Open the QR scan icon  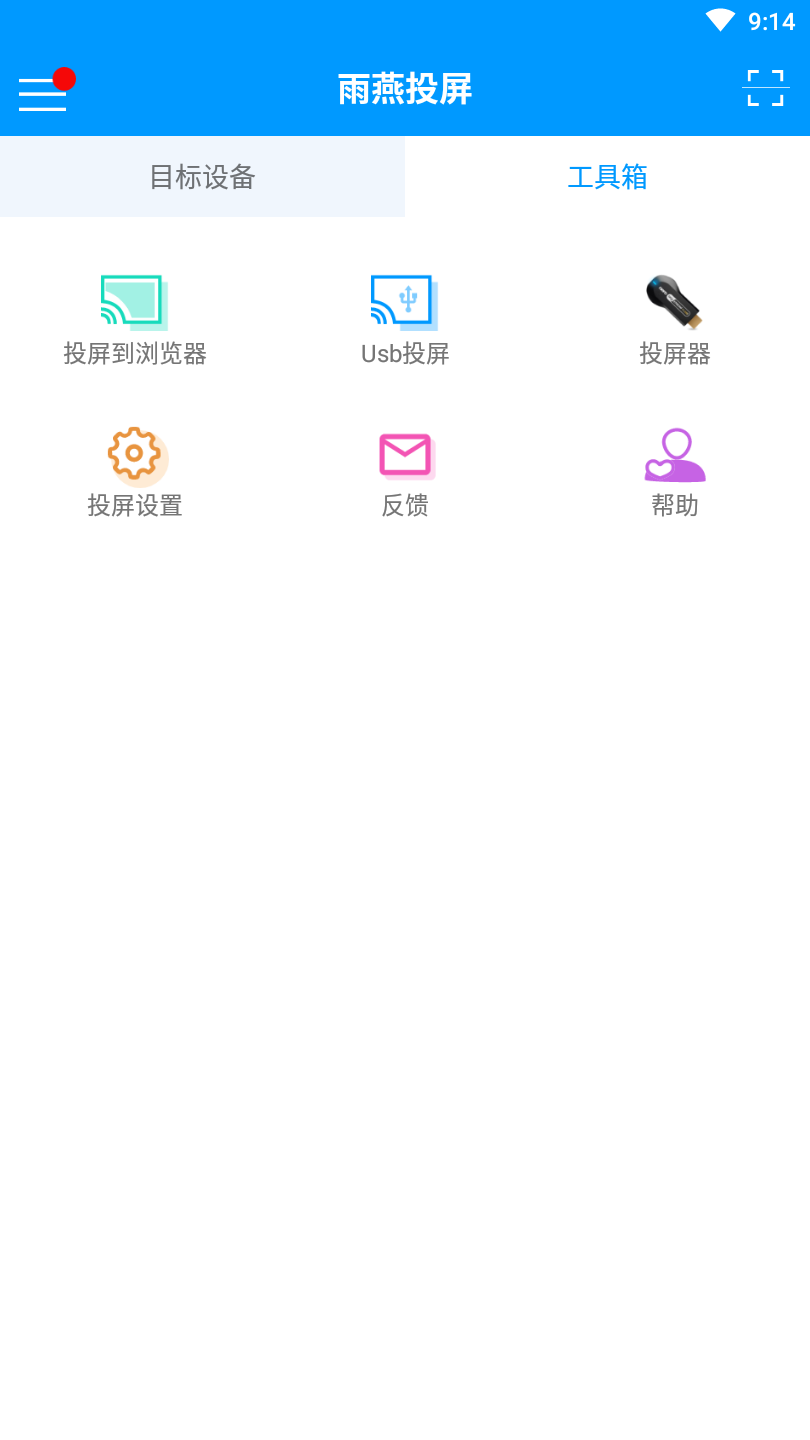pyautogui.click(x=765, y=88)
